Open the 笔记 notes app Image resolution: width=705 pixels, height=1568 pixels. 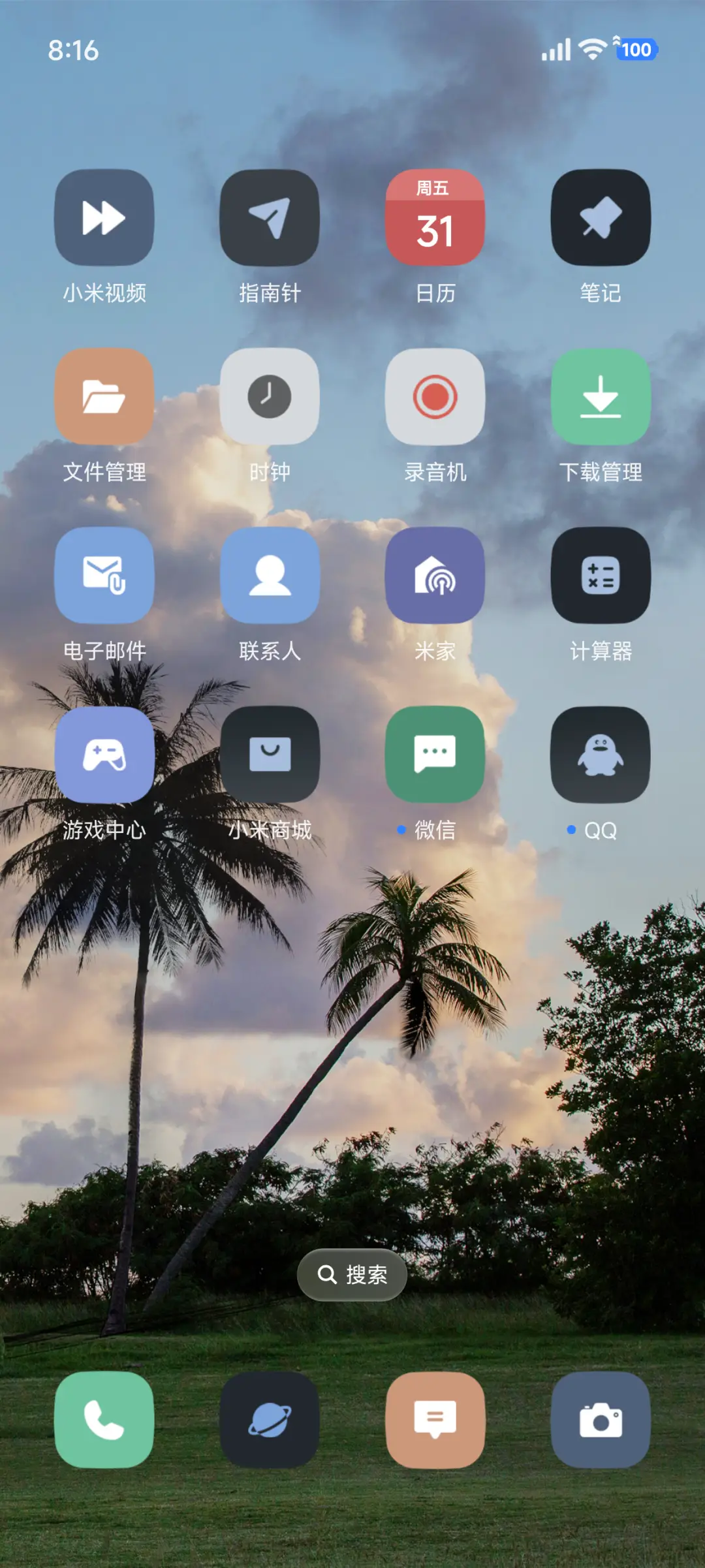click(601, 218)
